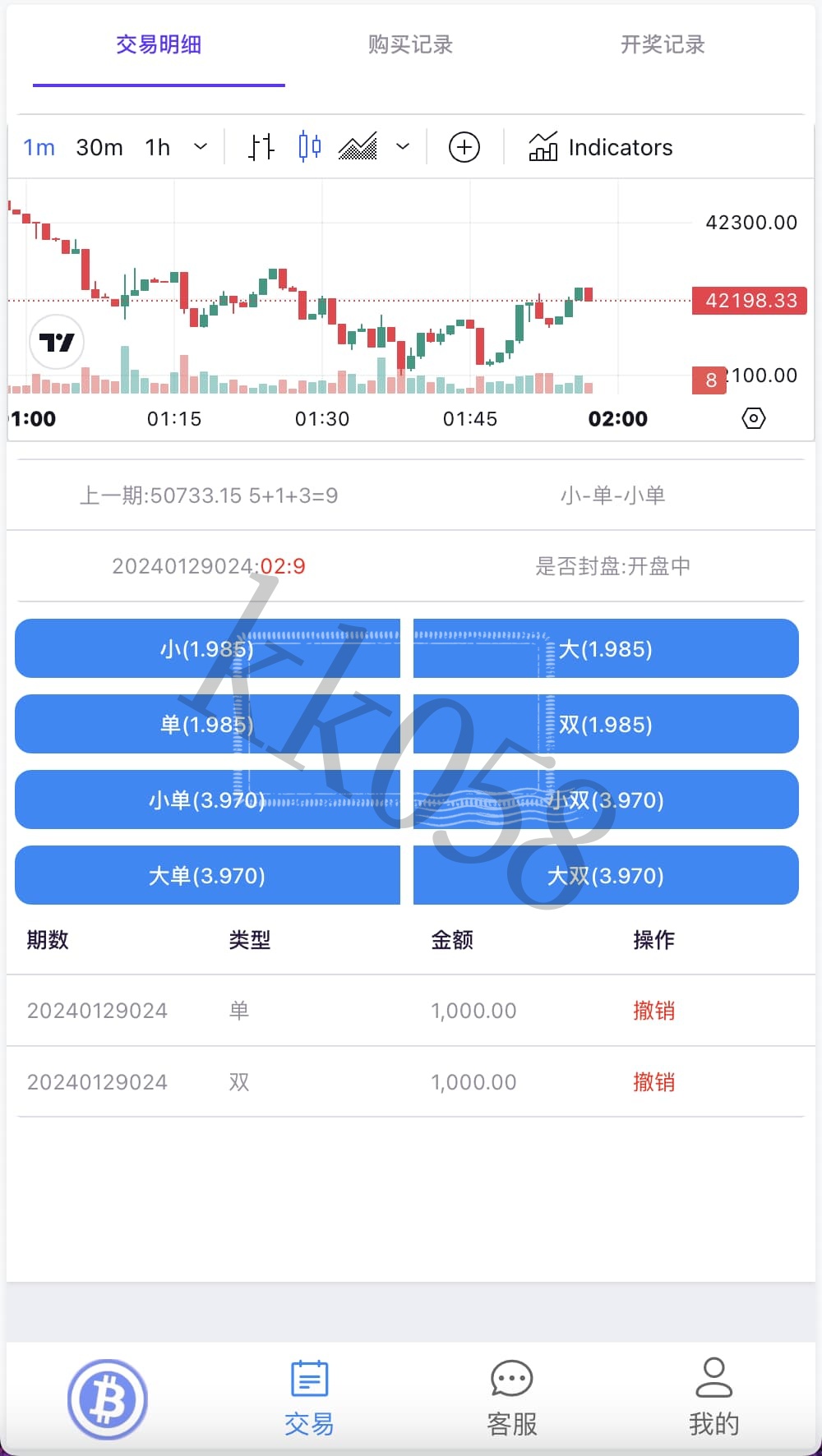Select the 1h chart interval
The height and width of the screenshot is (1456, 822).
(x=157, y=148)
